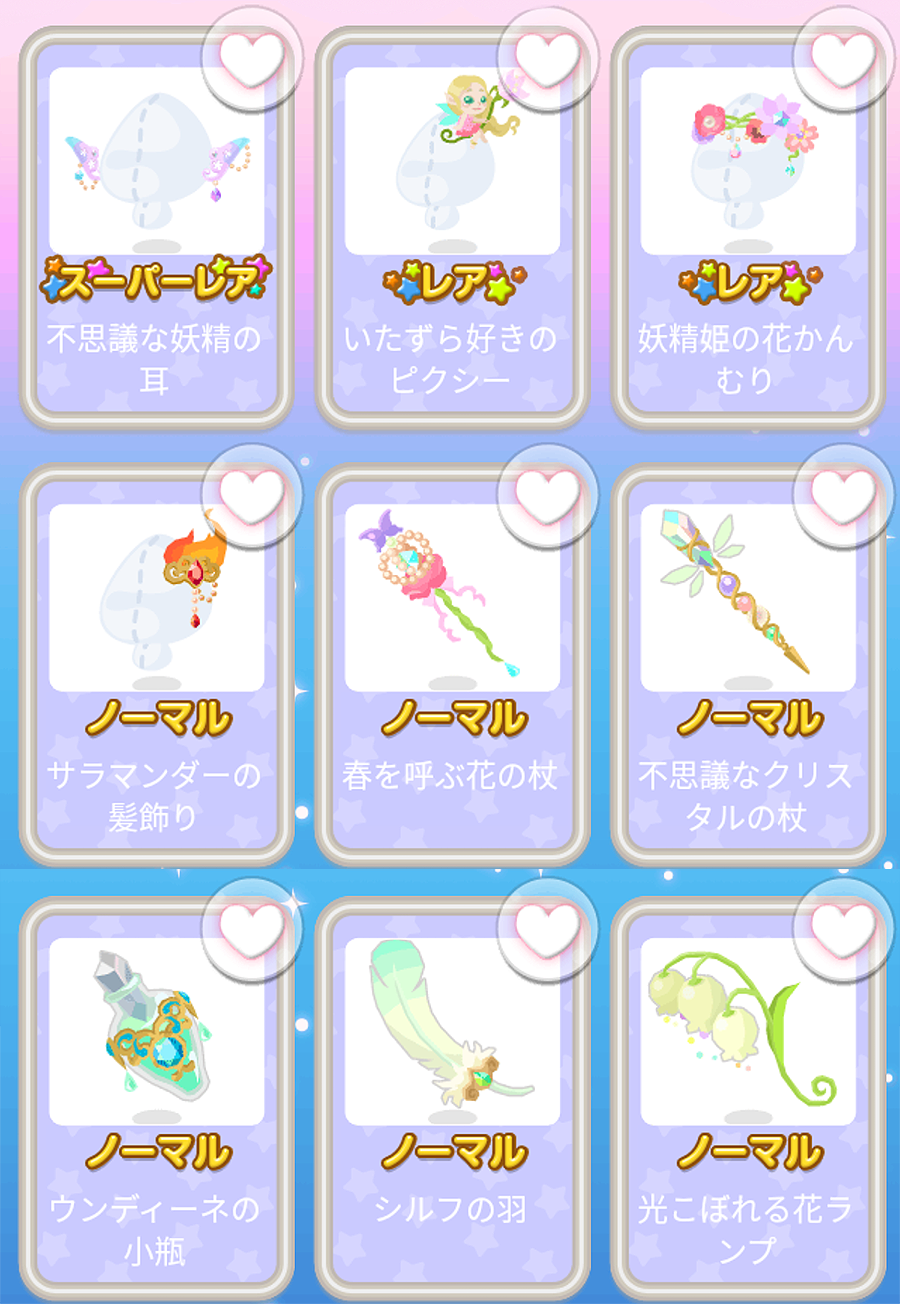Add ウンディーネの小瓶 to favorites
900x1304 pixels.
point(251,928)
